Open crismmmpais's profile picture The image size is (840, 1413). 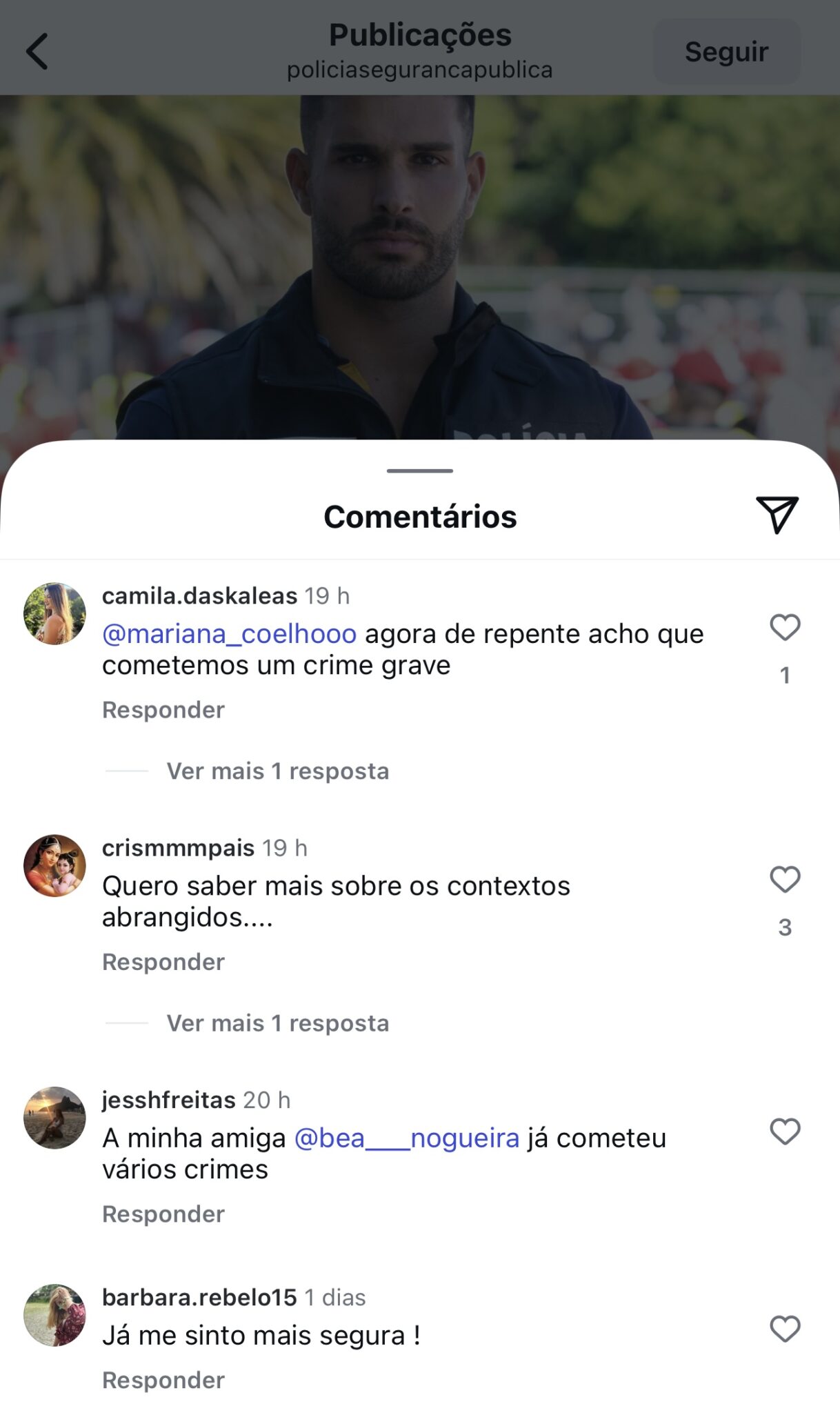point(54,865)
